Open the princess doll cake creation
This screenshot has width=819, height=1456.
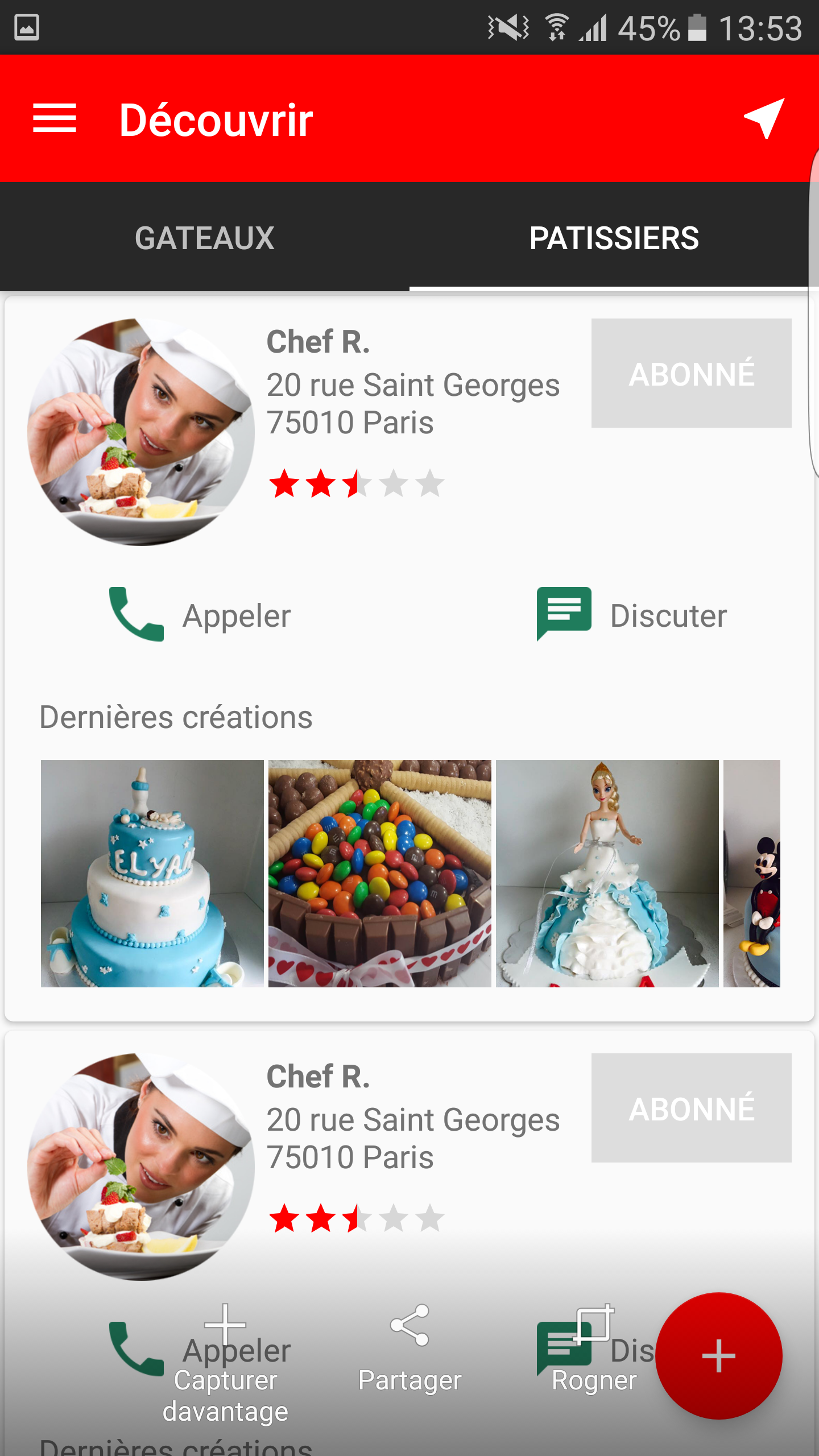(607, 873)
